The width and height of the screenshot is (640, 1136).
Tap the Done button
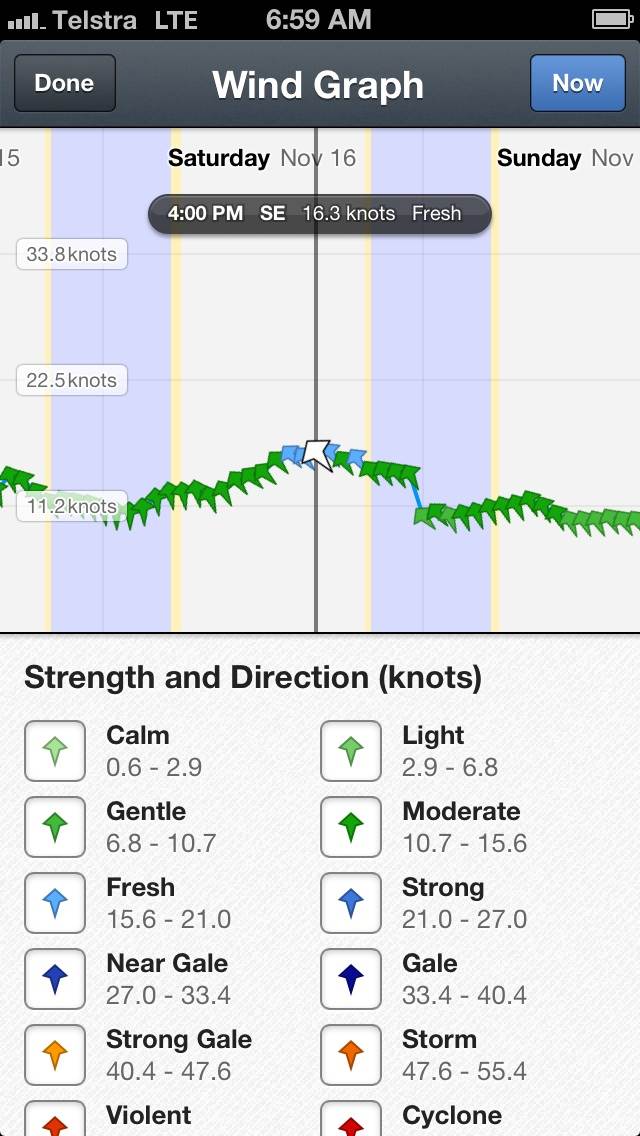(x=65, y=83)
